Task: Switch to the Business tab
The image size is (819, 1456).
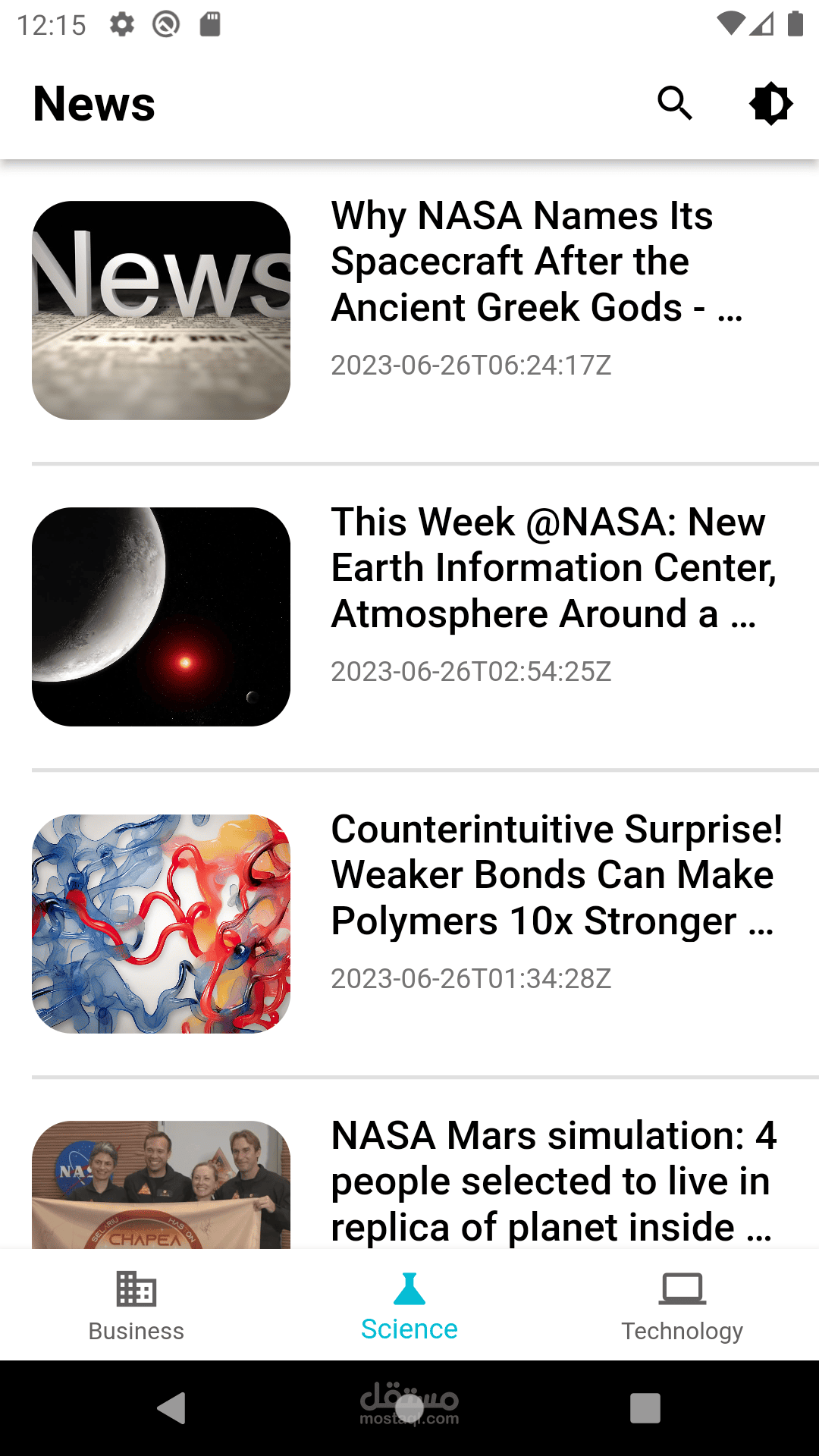Action: 136,1305
